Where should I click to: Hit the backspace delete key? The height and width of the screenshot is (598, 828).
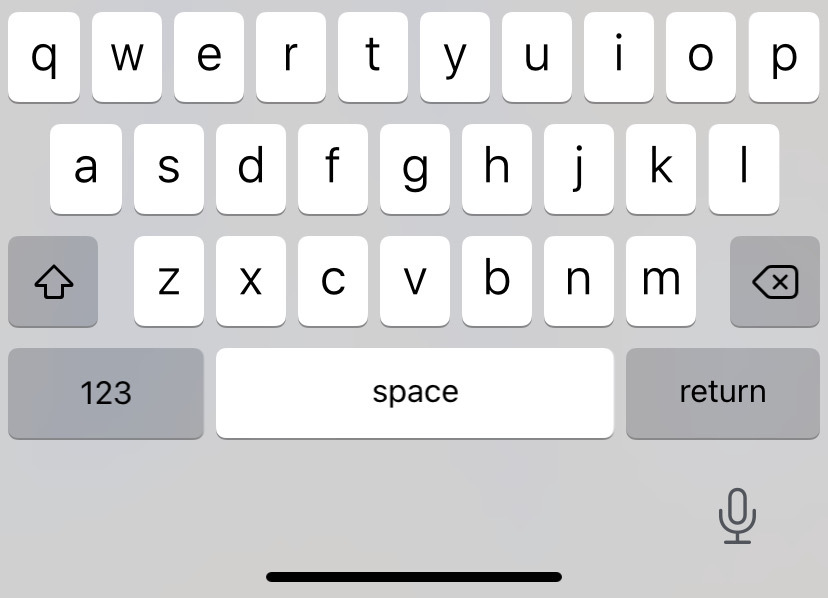[x=775, y=282]
